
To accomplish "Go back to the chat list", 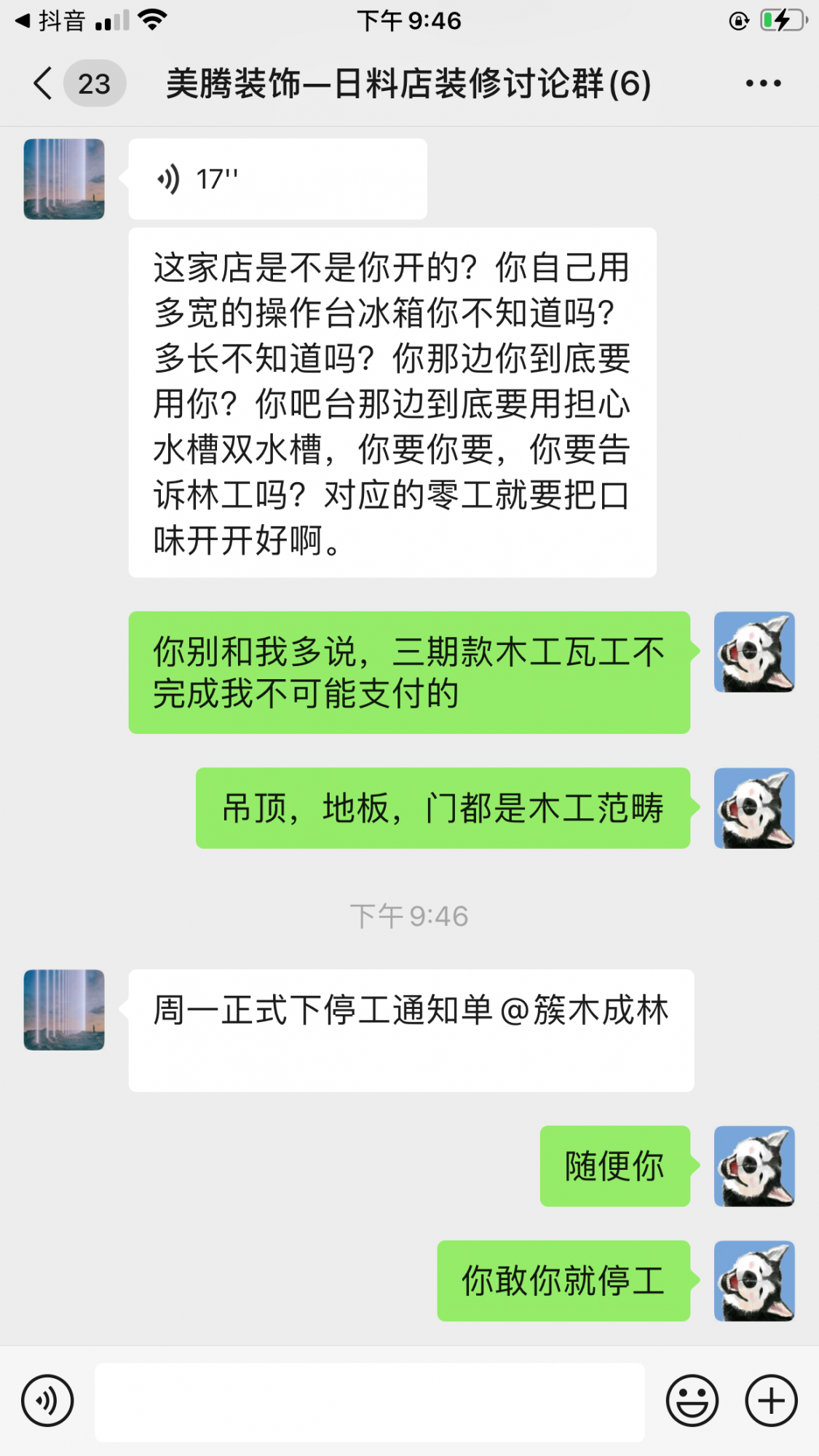I will [44, 84].
